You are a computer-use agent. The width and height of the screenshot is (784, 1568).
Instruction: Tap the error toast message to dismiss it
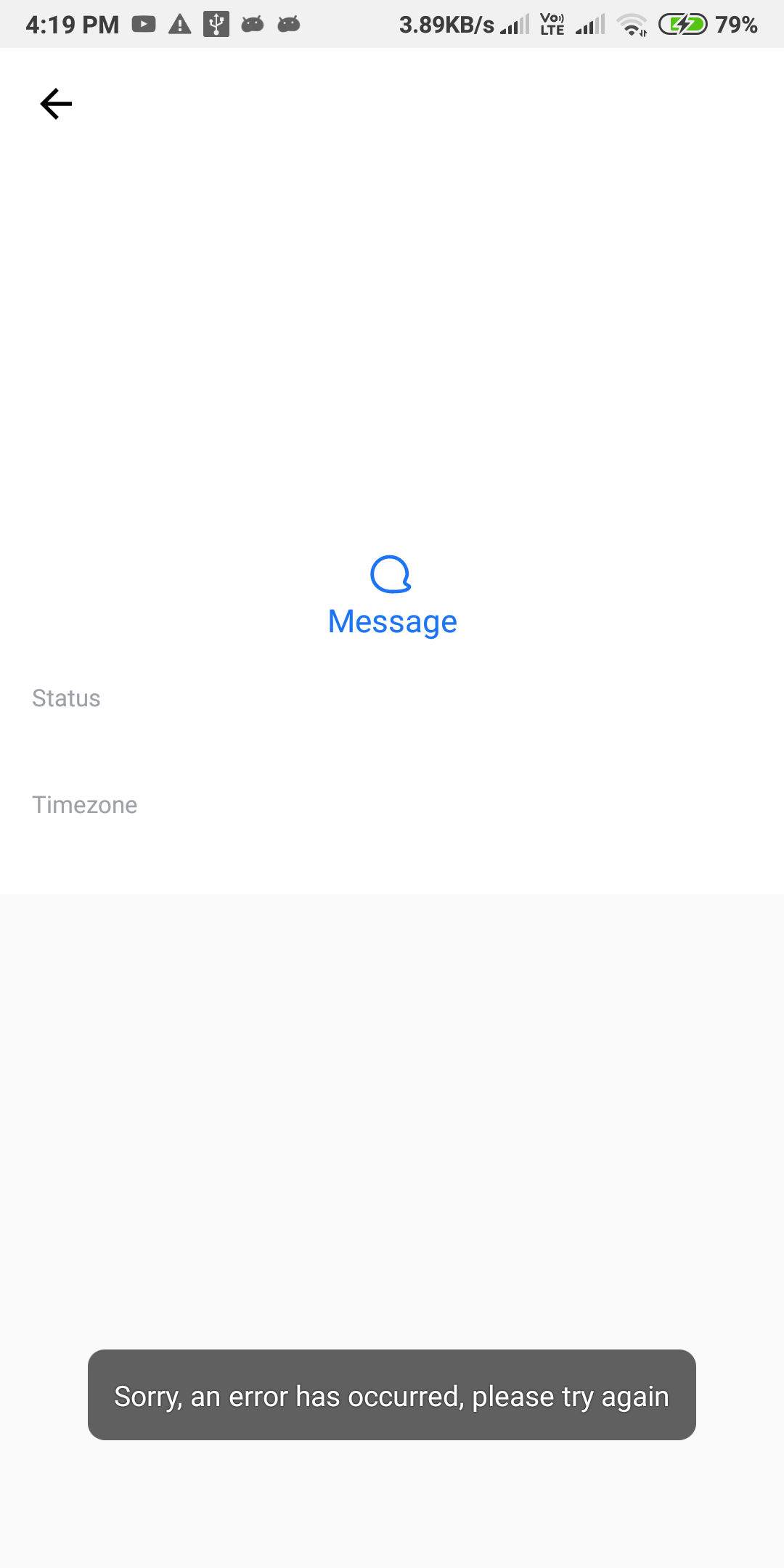(x=392, y=1395)
